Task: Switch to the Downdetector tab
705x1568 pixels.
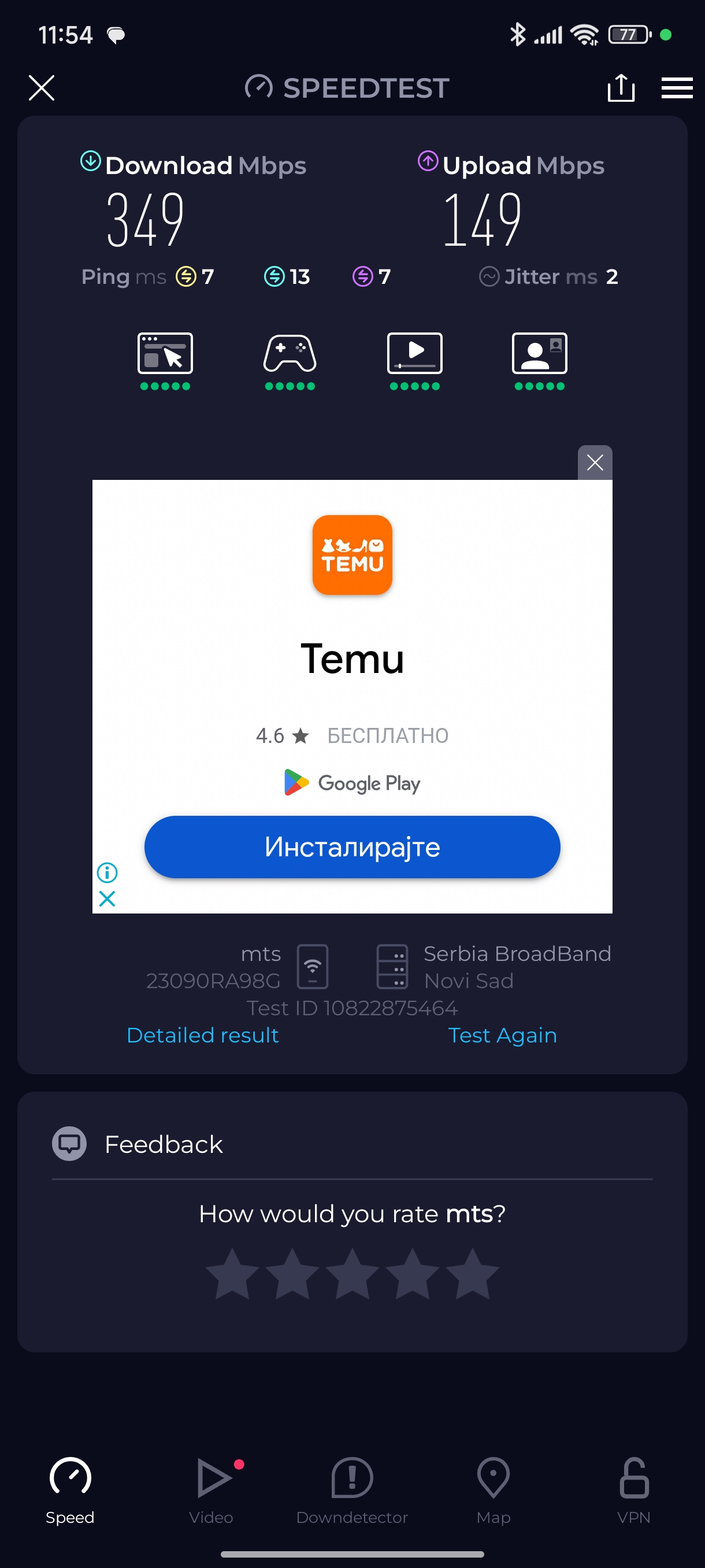Action: [351, 1489]
